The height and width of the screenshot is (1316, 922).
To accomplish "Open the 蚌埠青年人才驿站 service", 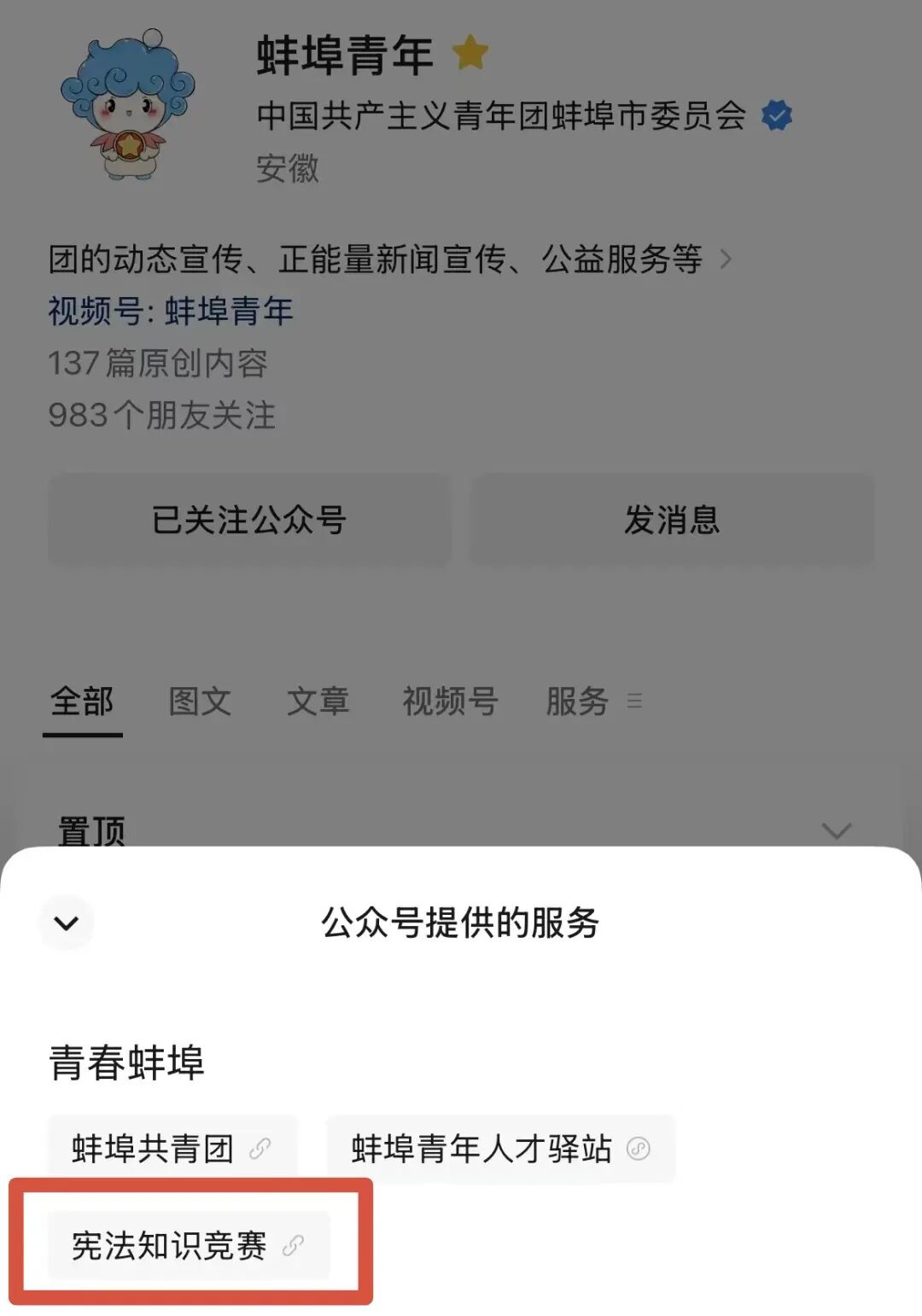I will (x=500, y=1149).
